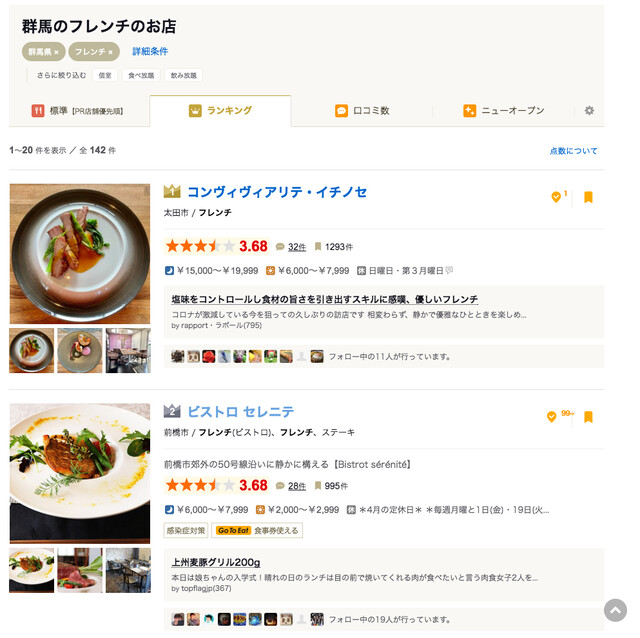The width and height of the screenshot is (640, 638).
Task: Filter by 飲み放題 option
Action: point(184,75)
